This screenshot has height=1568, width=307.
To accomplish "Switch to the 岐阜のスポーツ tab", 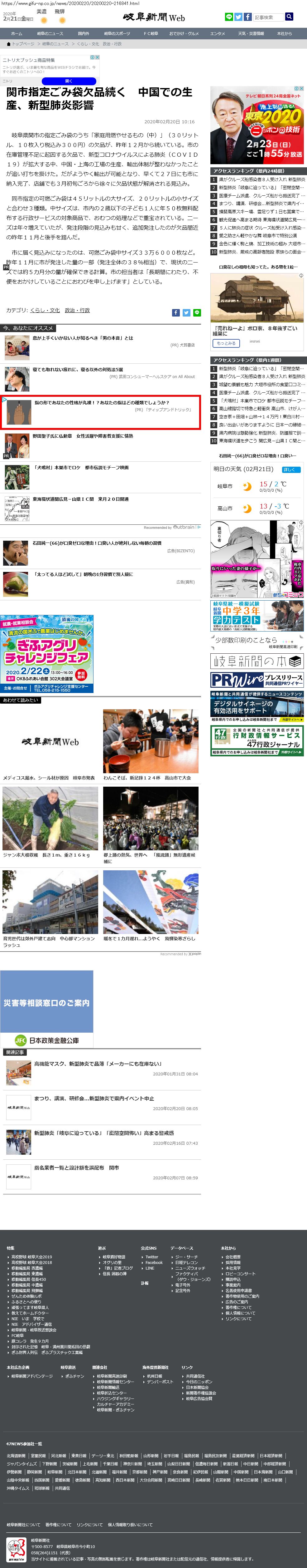I will 117,33.
